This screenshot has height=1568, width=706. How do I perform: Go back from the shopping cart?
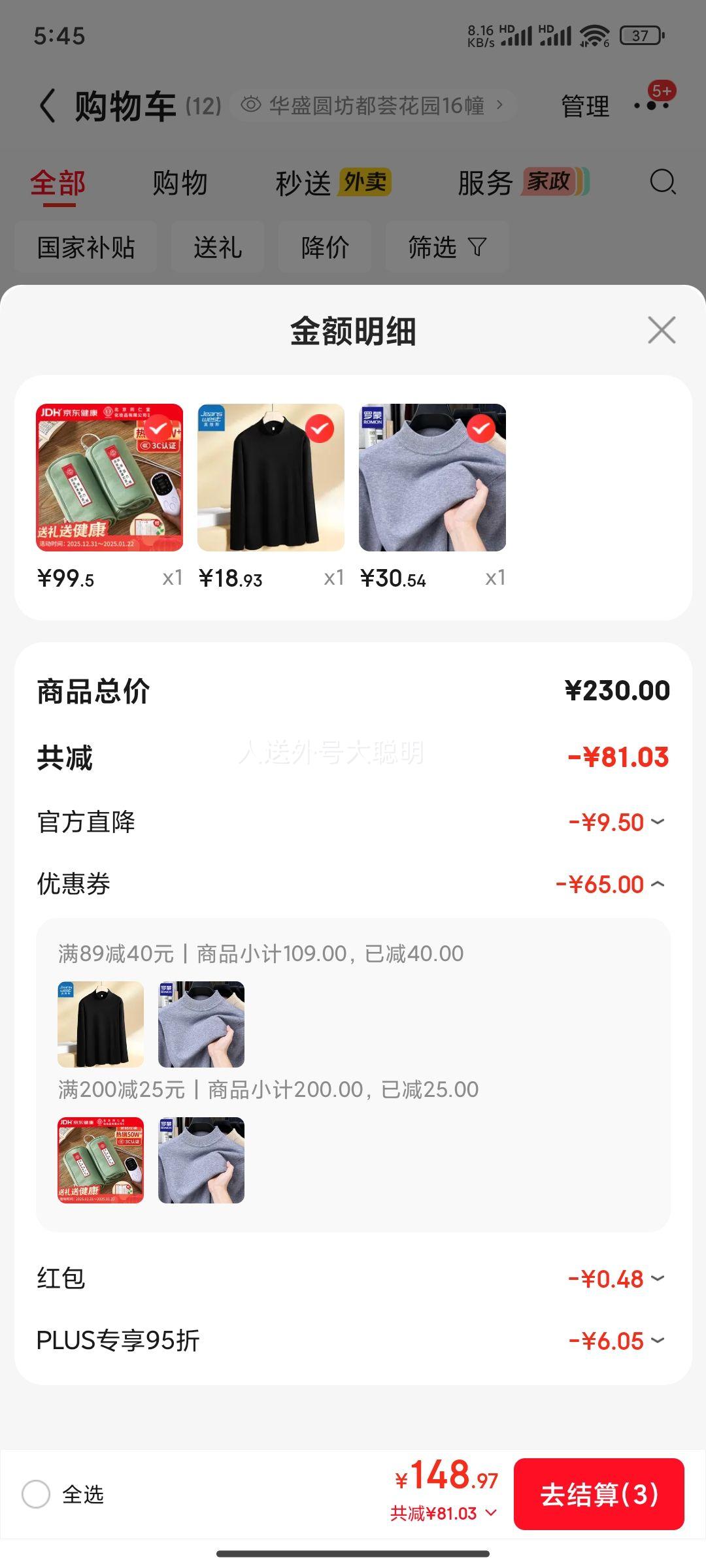47,106
